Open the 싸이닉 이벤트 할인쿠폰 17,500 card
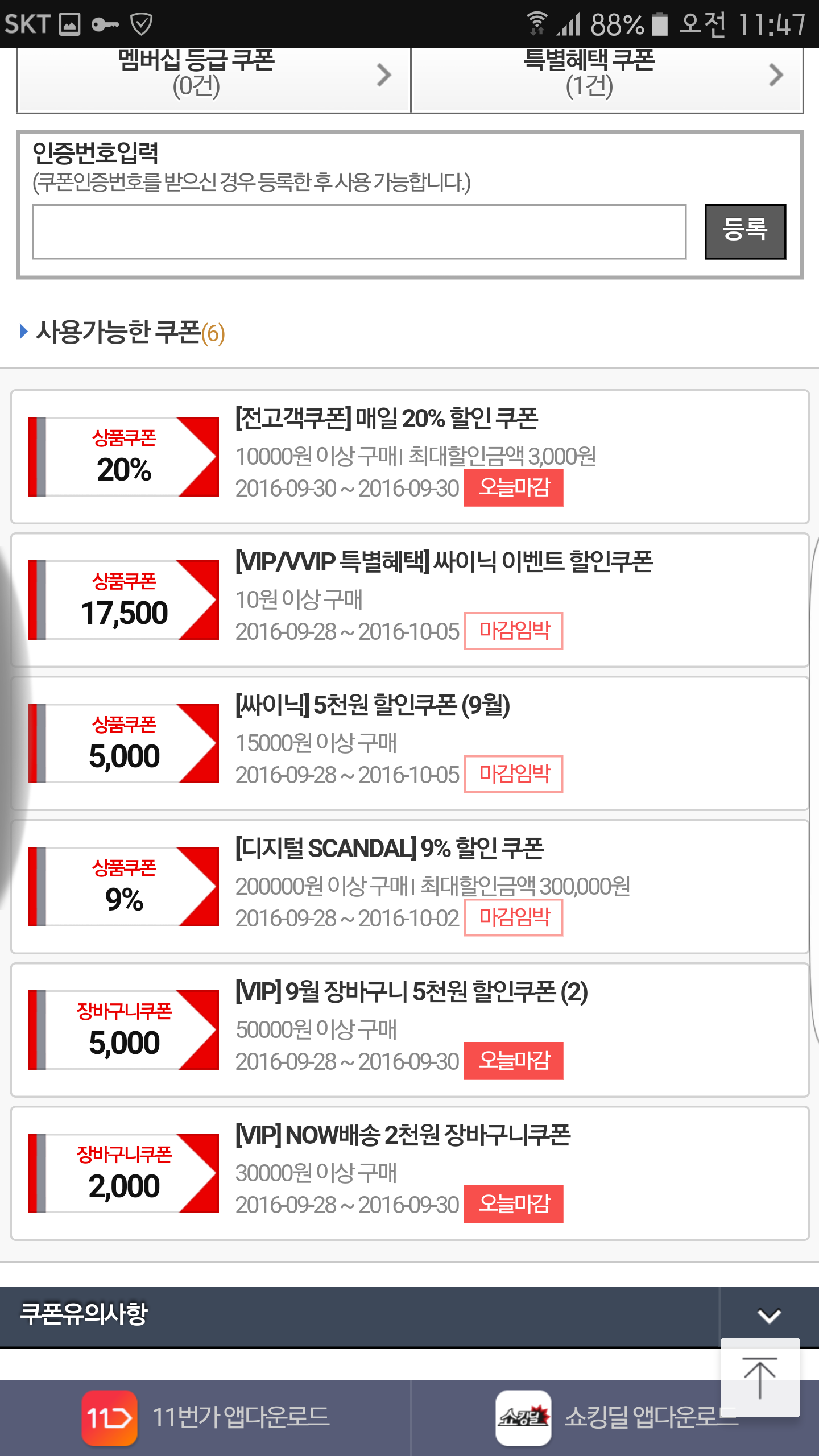The width and height of the screenshot is (819, 1456). click(x=409, y=599)
